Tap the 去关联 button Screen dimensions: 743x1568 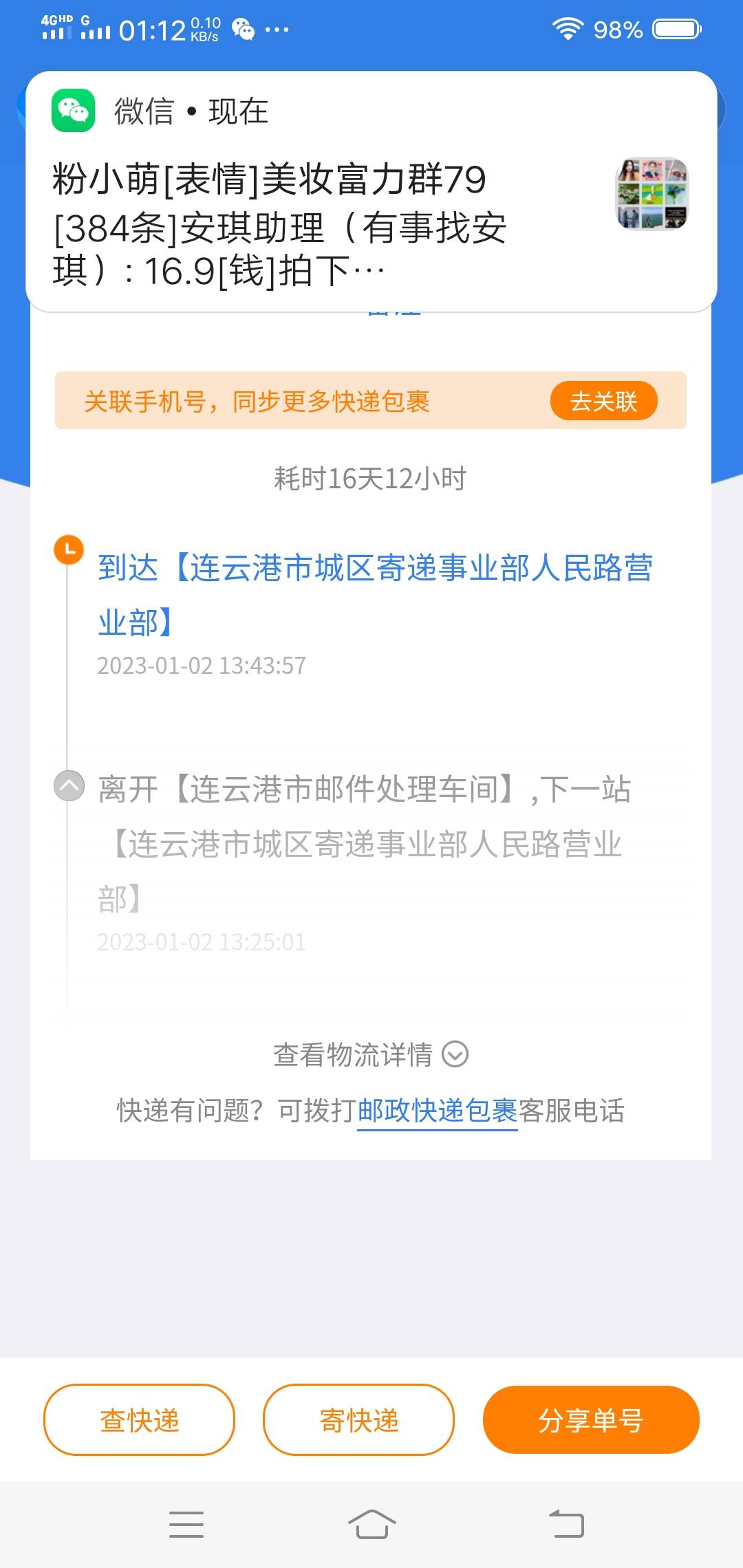603,401
